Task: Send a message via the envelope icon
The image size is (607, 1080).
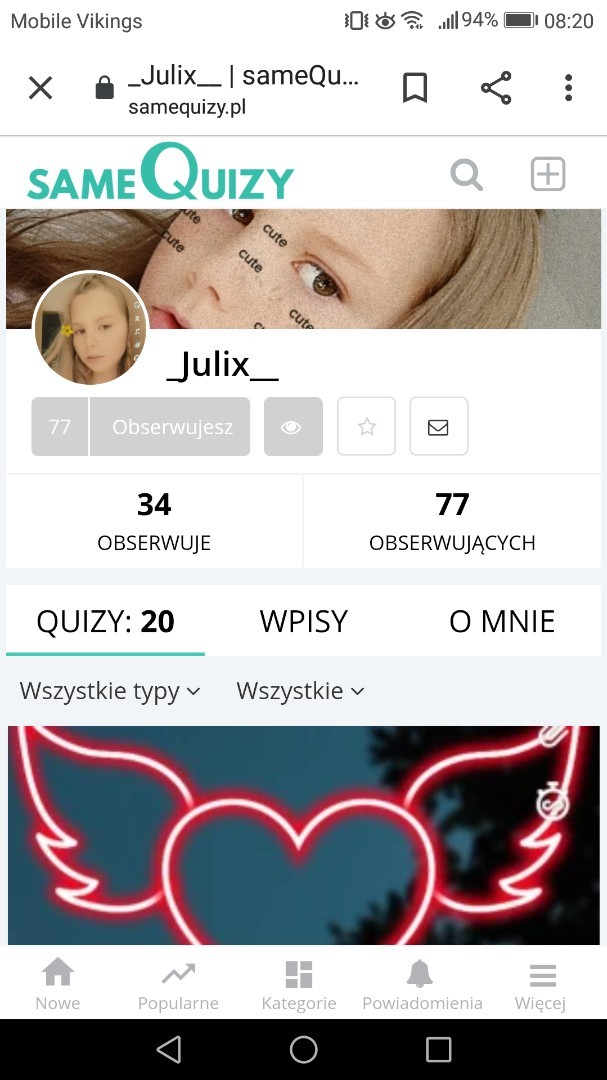Action: click(x=438, y=427)
